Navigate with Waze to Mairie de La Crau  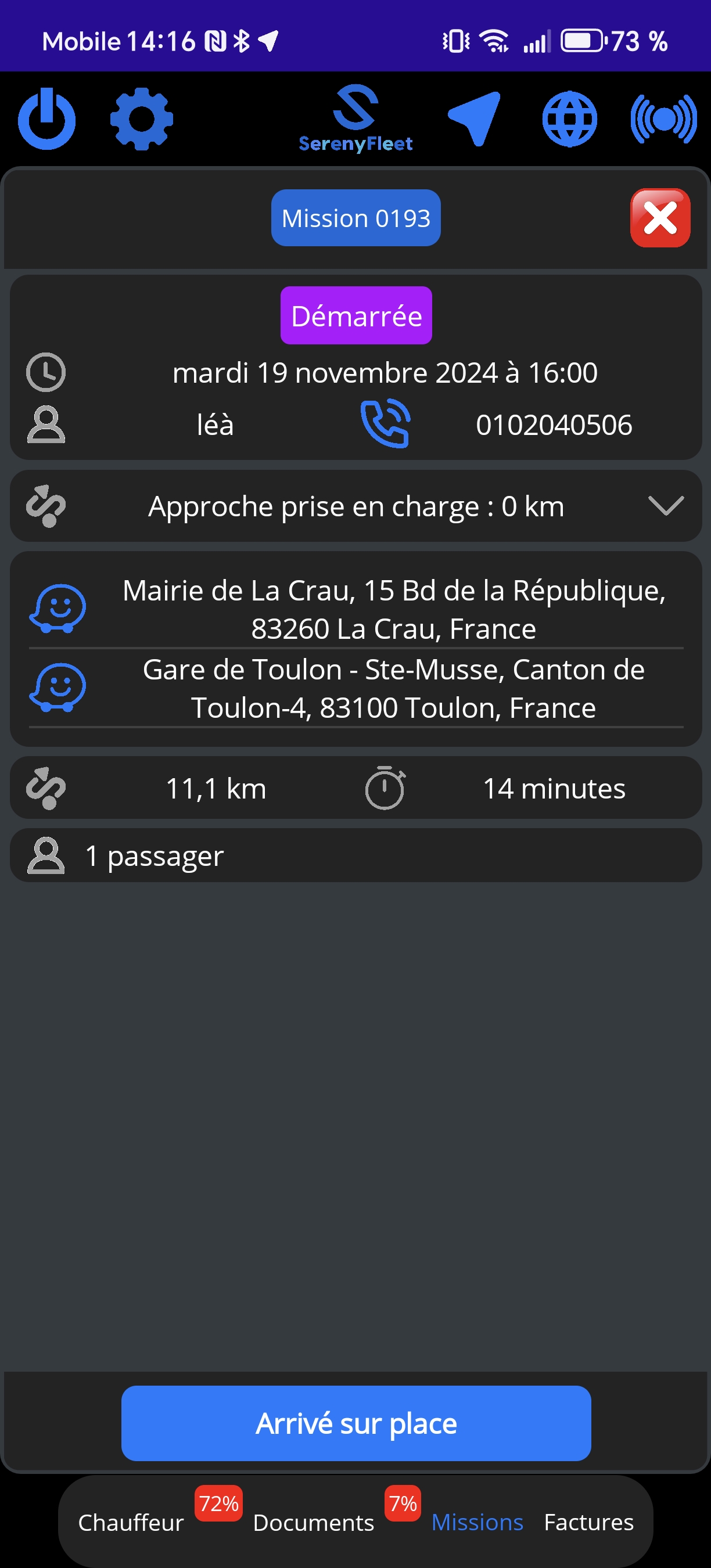[x=58, y=609]
